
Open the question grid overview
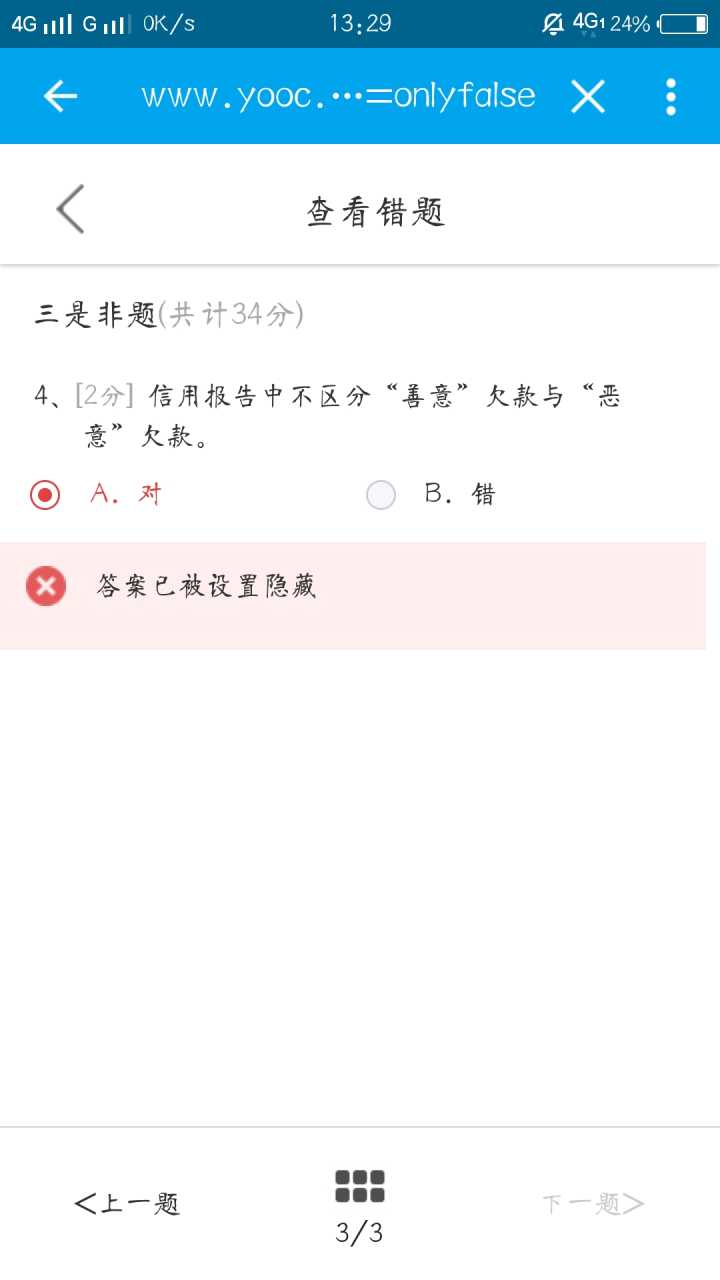click(360, 1186)
